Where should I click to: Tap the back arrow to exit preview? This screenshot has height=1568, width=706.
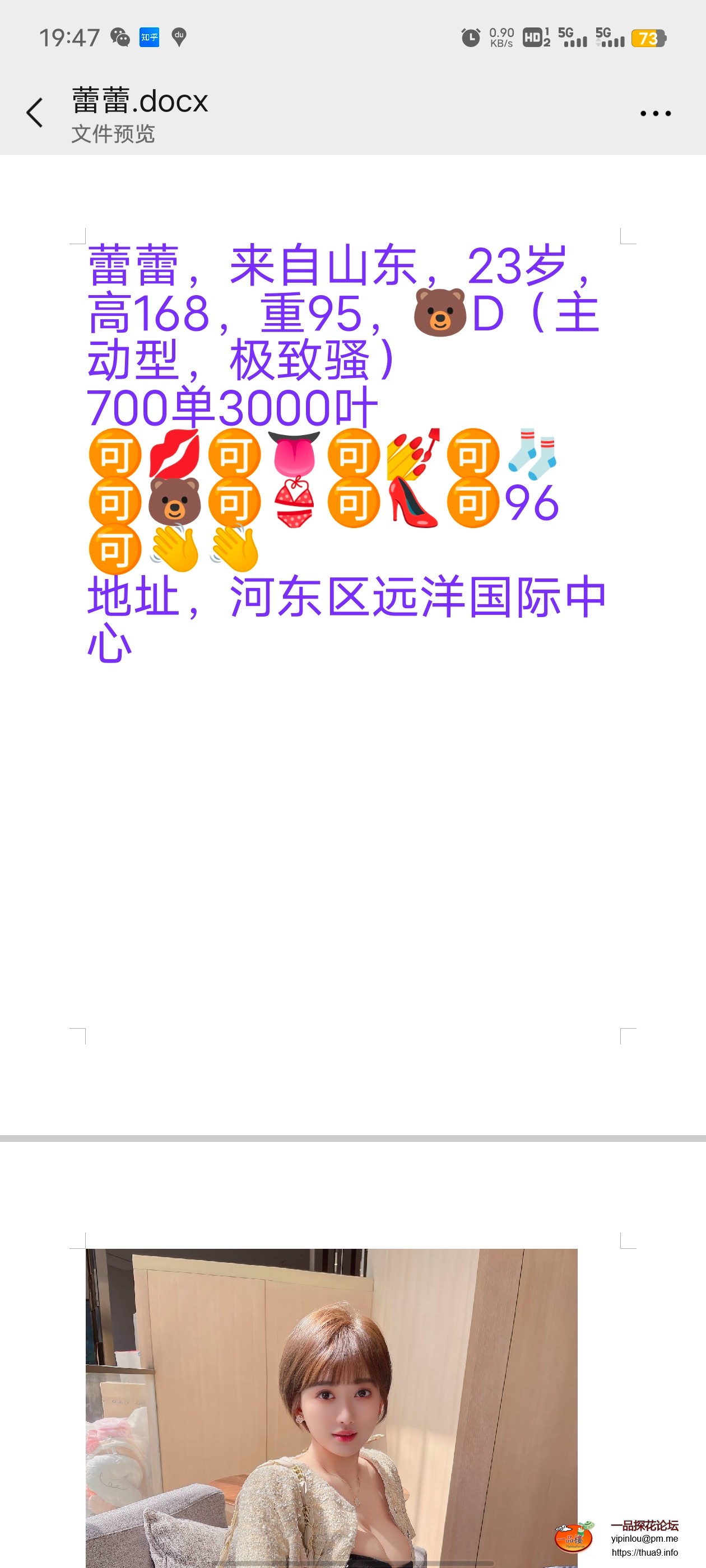tap(35, 113)
